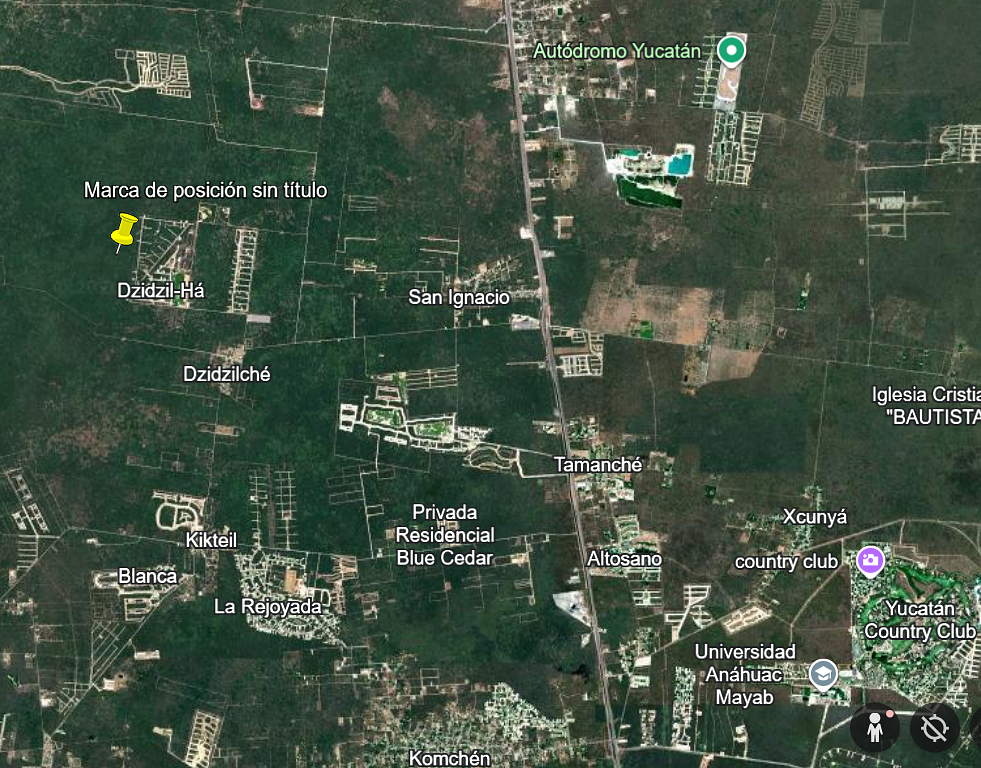The height and width of the screenshot is (768, 981).
Task: View the Yucatán Country Club photo marker
Action: pyautogui.click(x=870, y=560)
